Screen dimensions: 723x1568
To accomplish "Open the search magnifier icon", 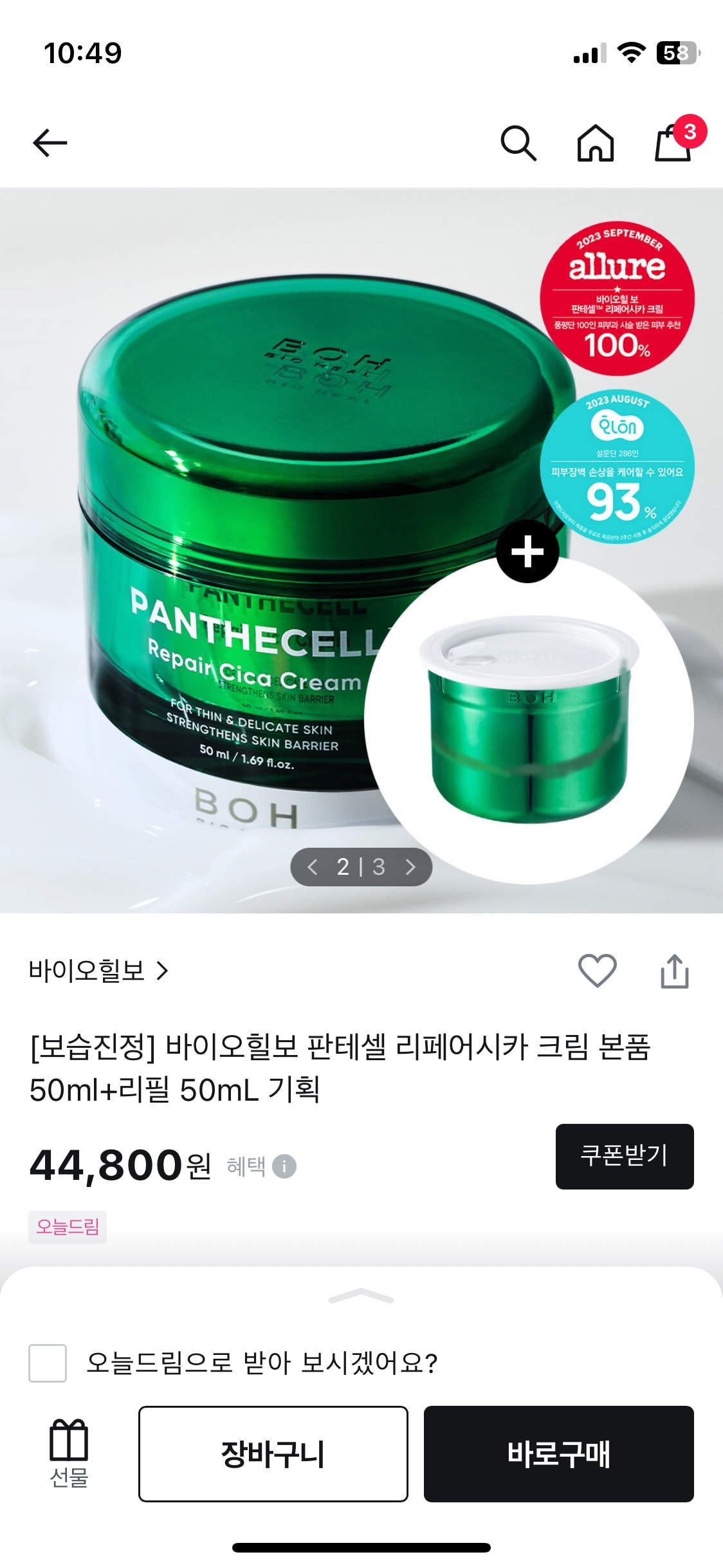I will [x=518, y=143].
